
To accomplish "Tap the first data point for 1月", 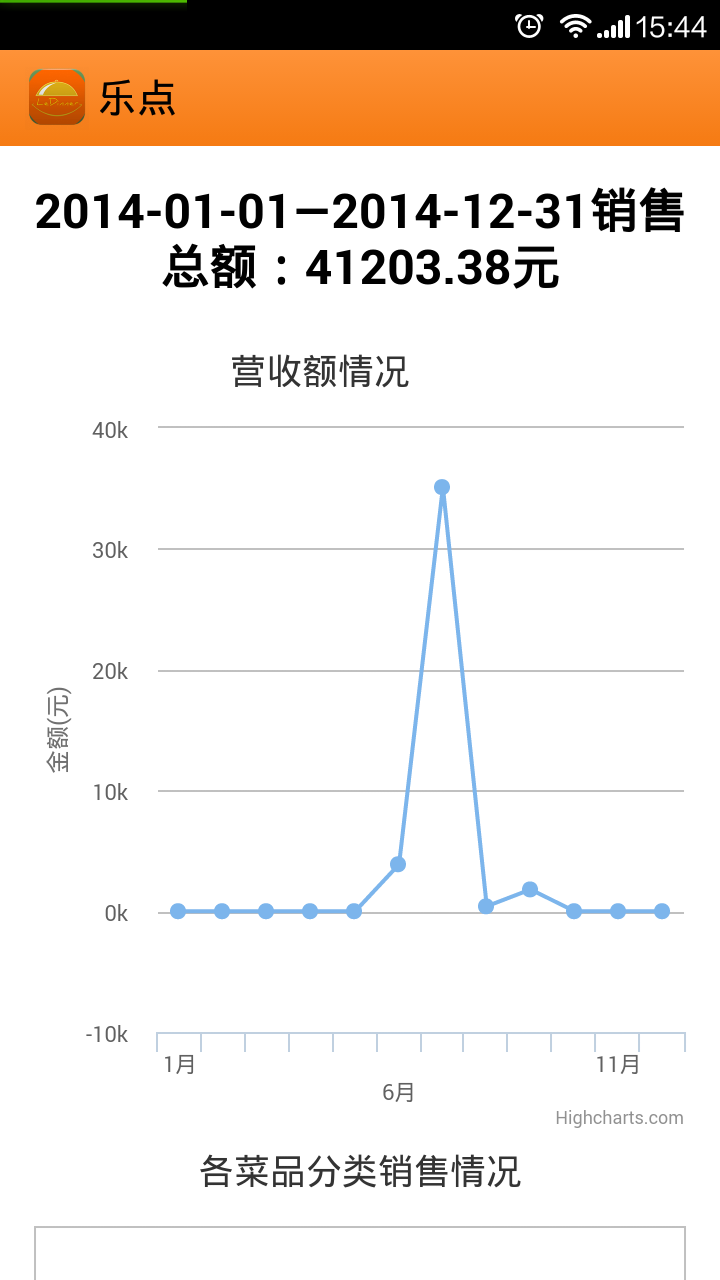I will pyautogui.click(x=178, y=911).
